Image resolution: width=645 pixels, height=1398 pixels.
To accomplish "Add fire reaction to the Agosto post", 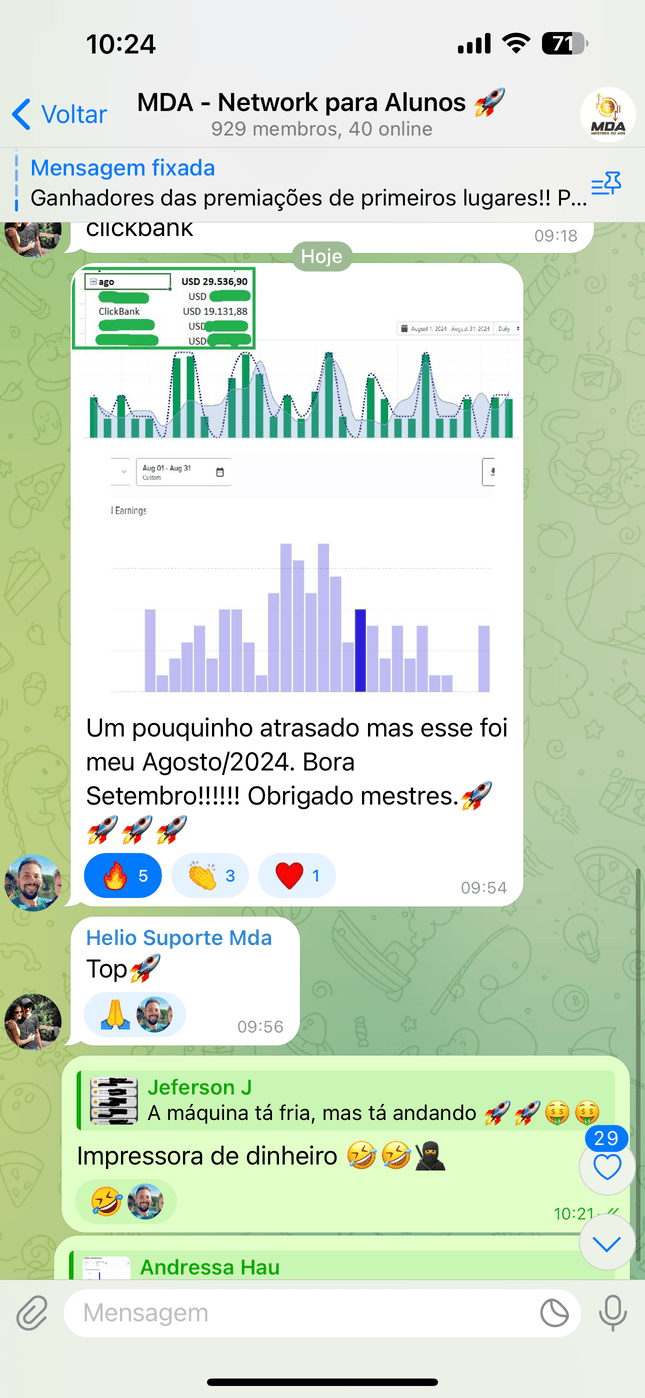I will click(125, 876).
